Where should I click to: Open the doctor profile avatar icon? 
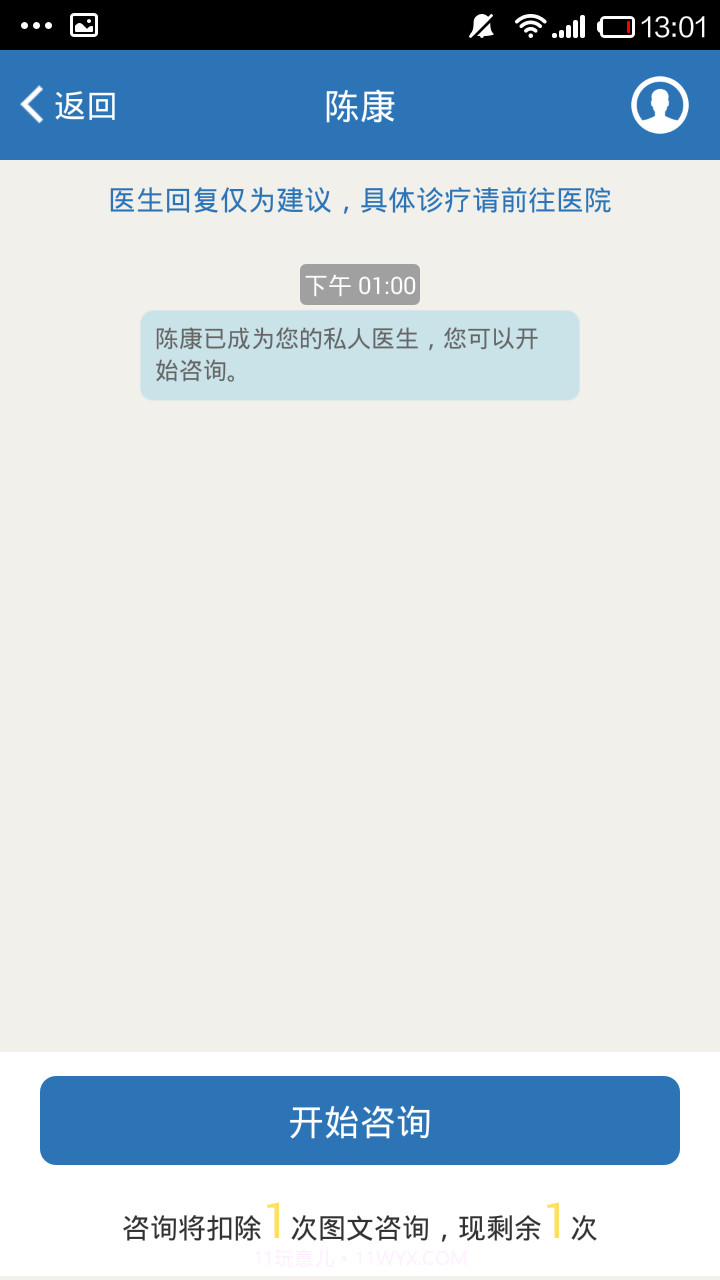(x=659, y=104)
